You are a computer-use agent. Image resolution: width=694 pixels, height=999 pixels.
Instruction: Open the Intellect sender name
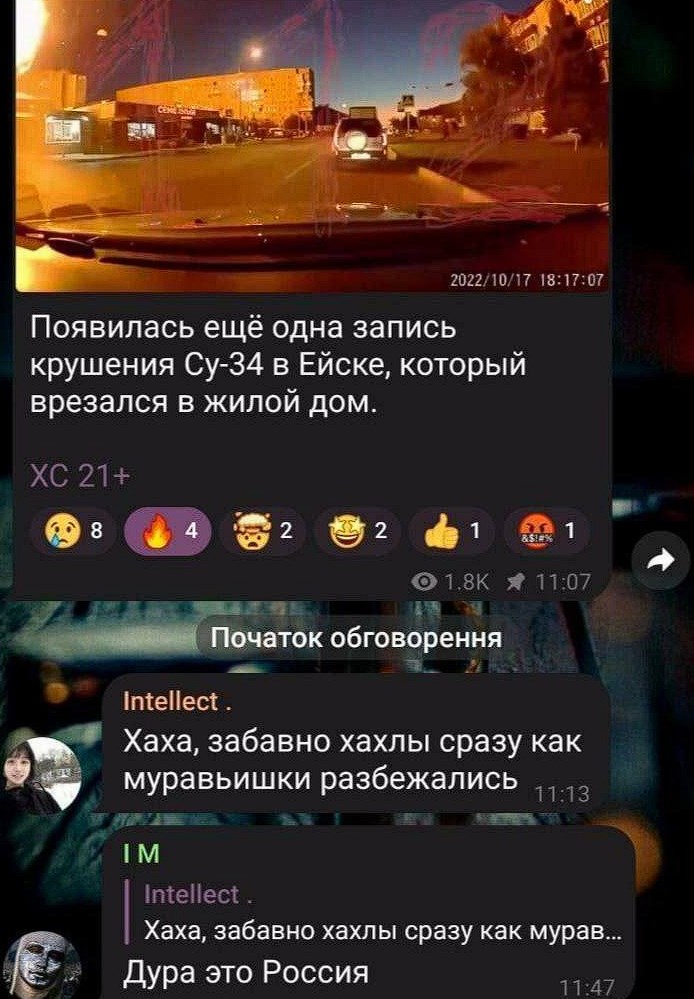point(173,702)
